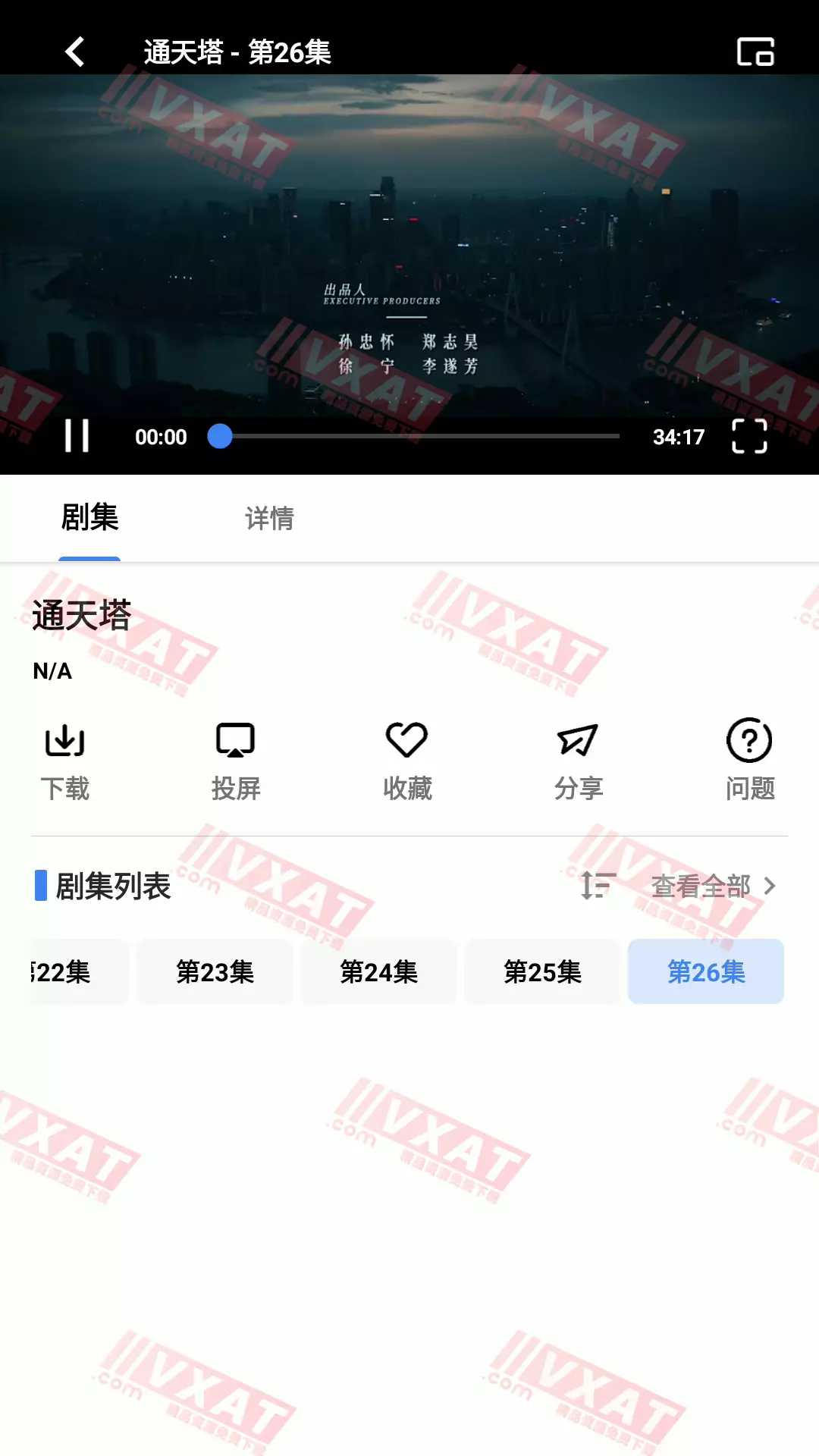Select the current episode 第26集
This screenshot has height=1456, width=819.
point(706,971)
